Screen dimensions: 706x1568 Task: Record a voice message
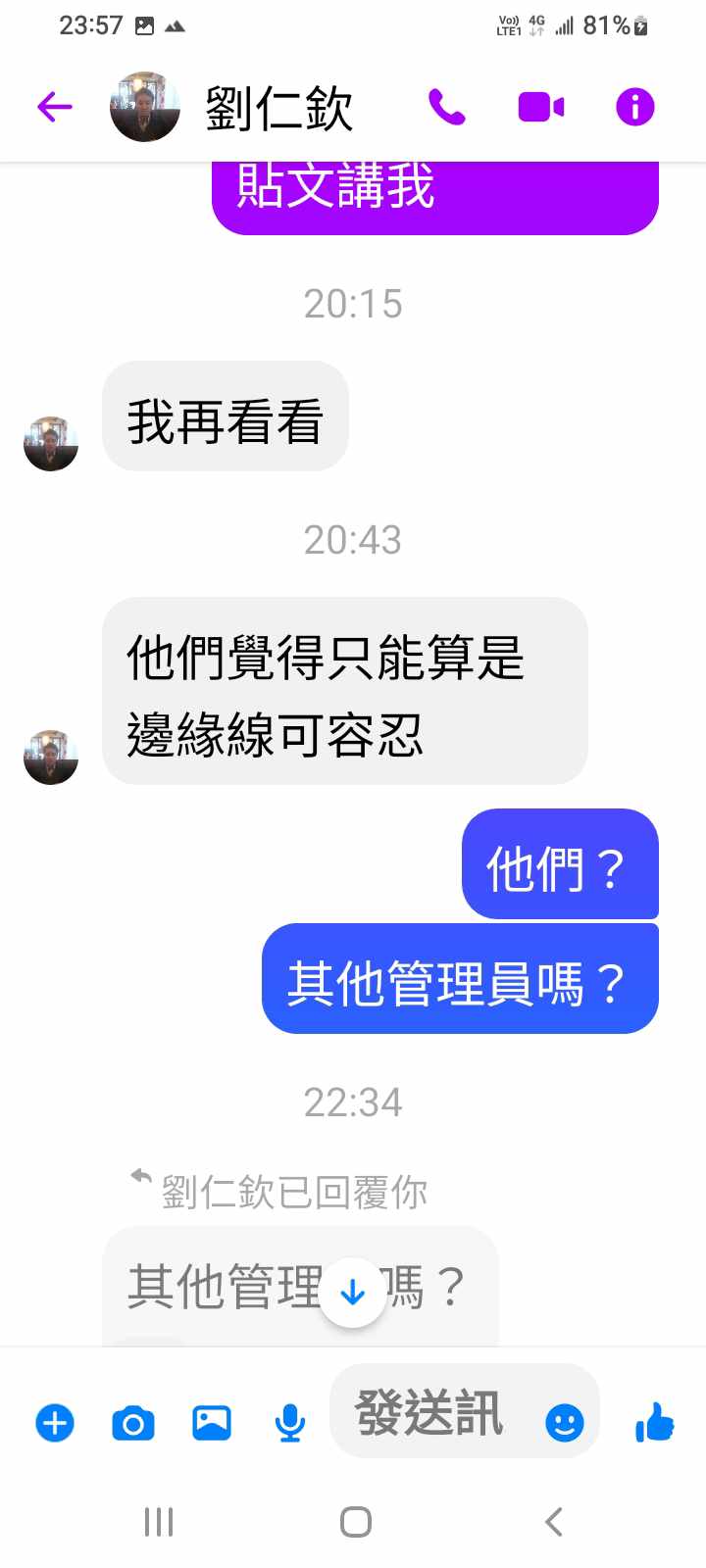[x=289, y=1422]
